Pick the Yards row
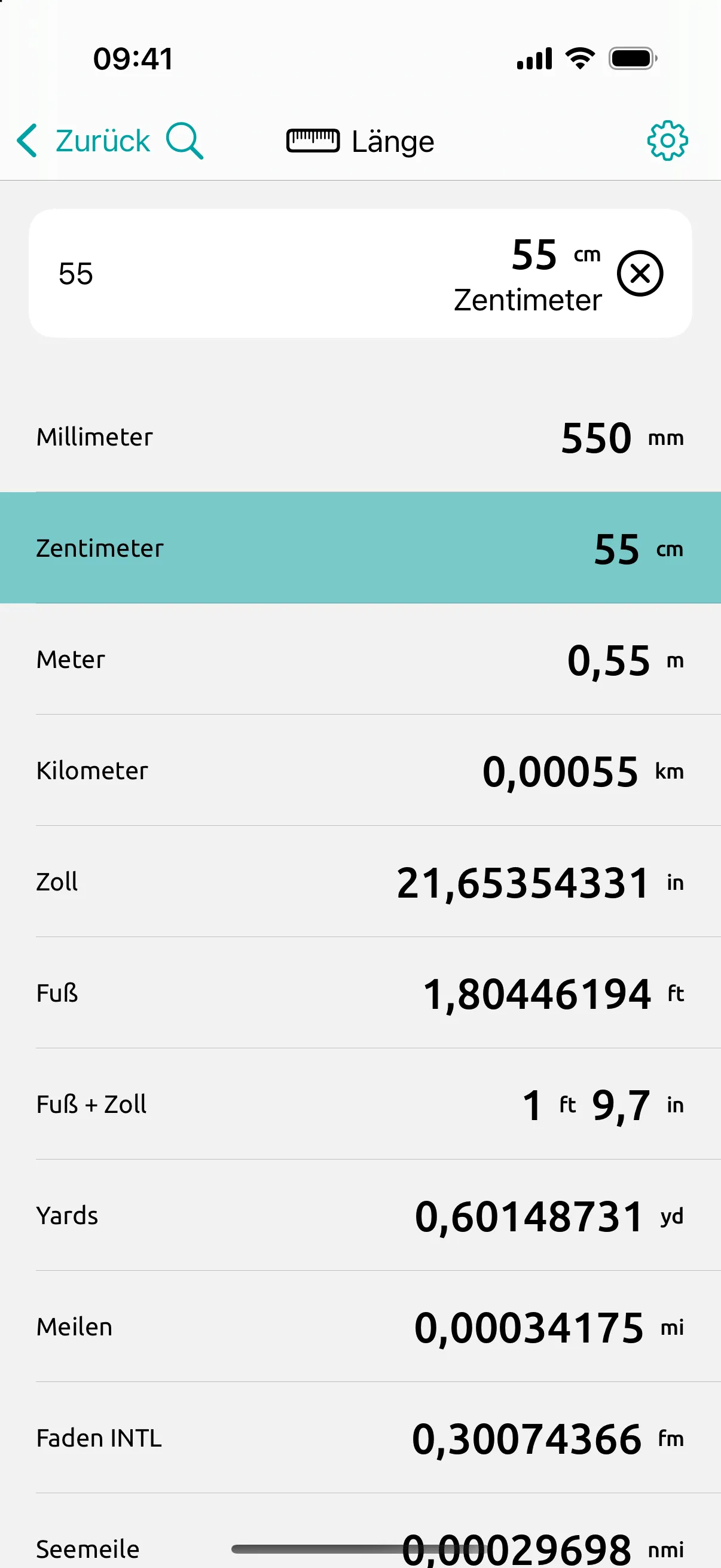The width and height of the screenshot is (721, 1568). click(360, 1216)
